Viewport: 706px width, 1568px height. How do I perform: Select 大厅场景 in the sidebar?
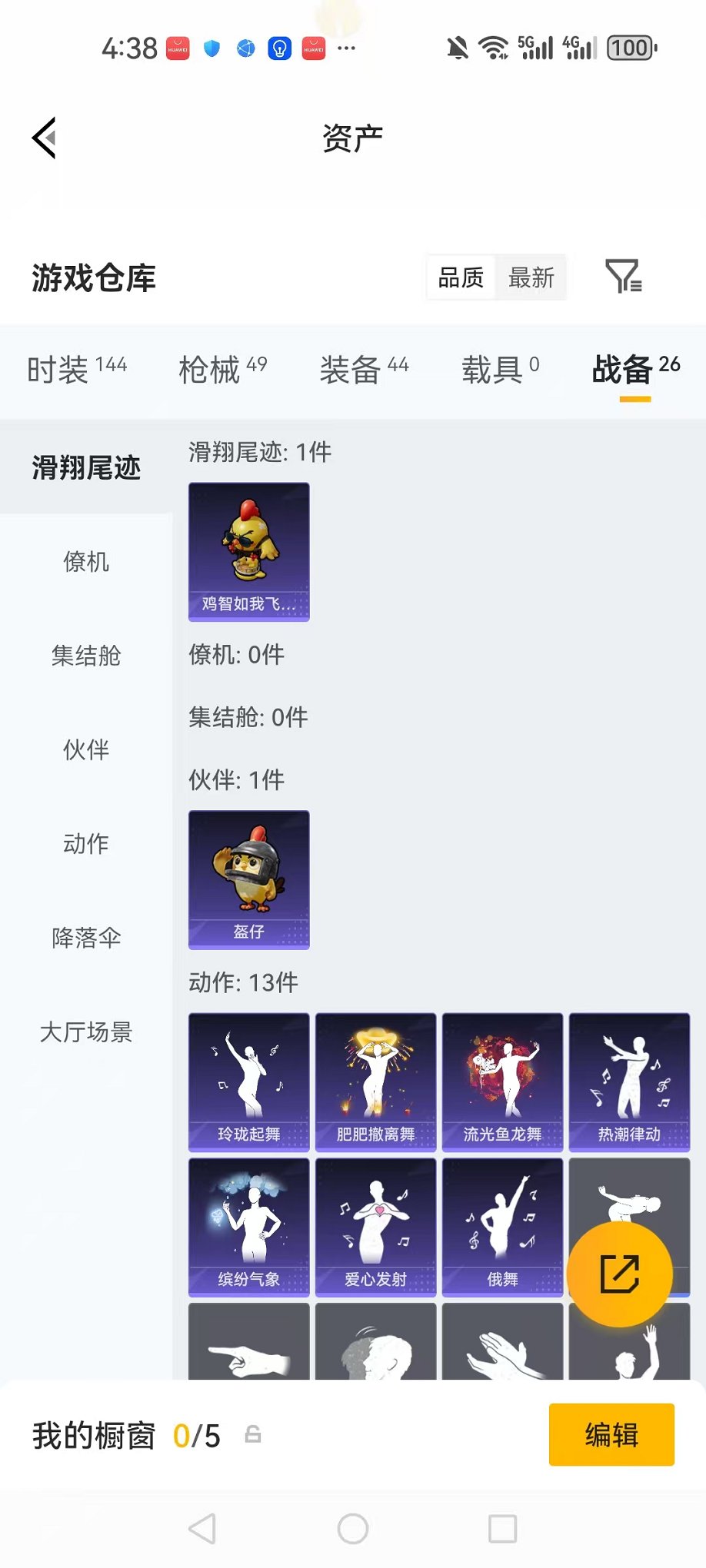click(x=85, y=1032)
